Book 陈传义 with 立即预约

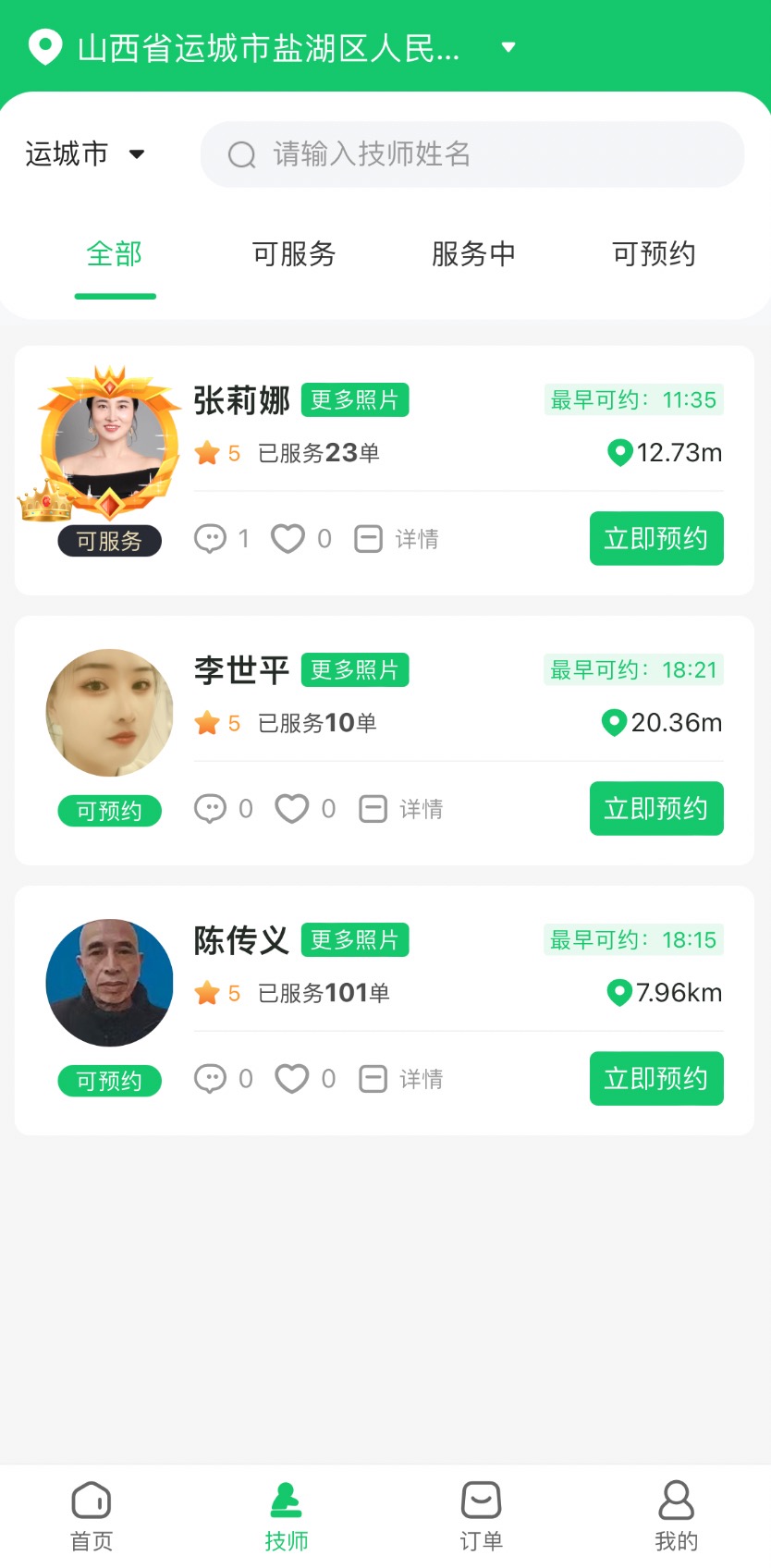pyautogui.click(x=656, y=1078)
